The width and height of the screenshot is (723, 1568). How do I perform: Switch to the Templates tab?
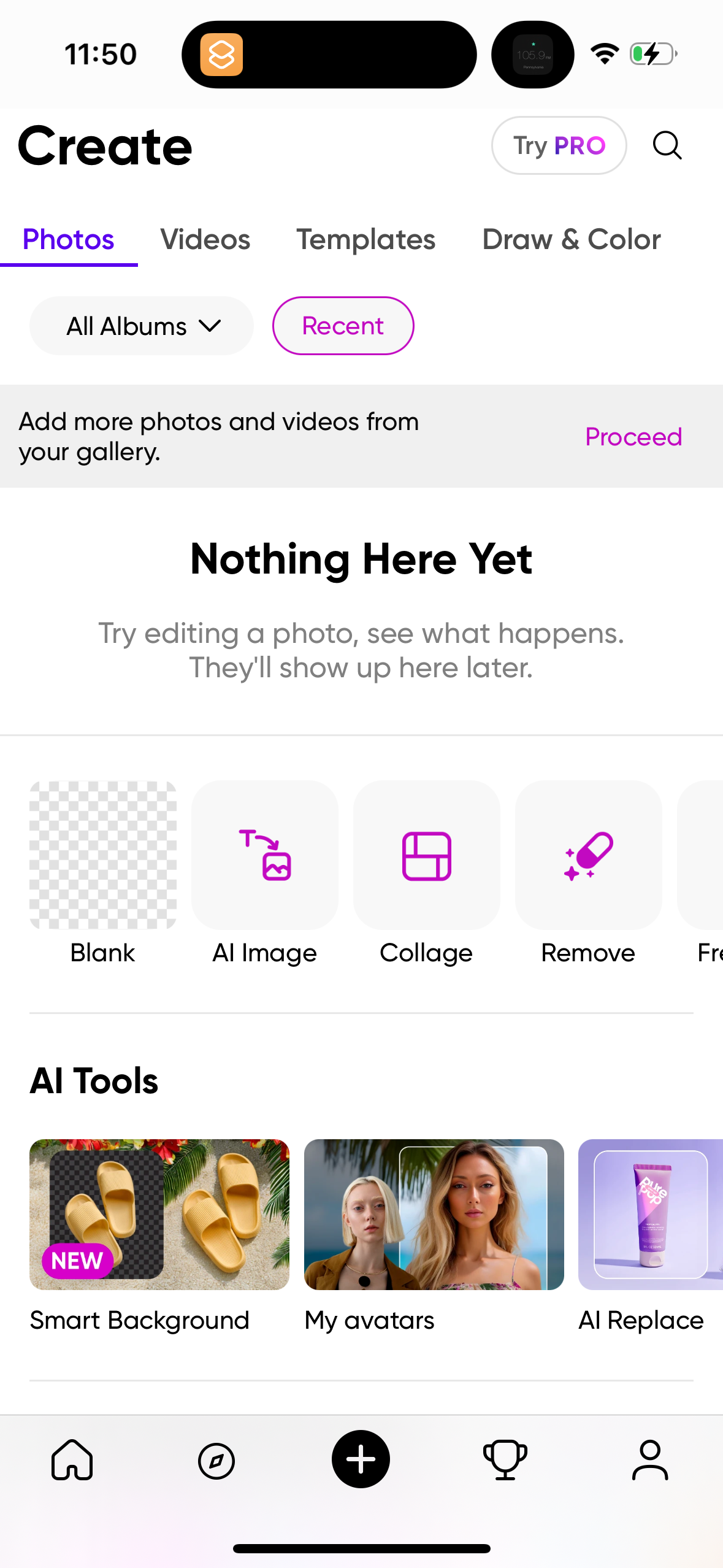coord(365,240)
